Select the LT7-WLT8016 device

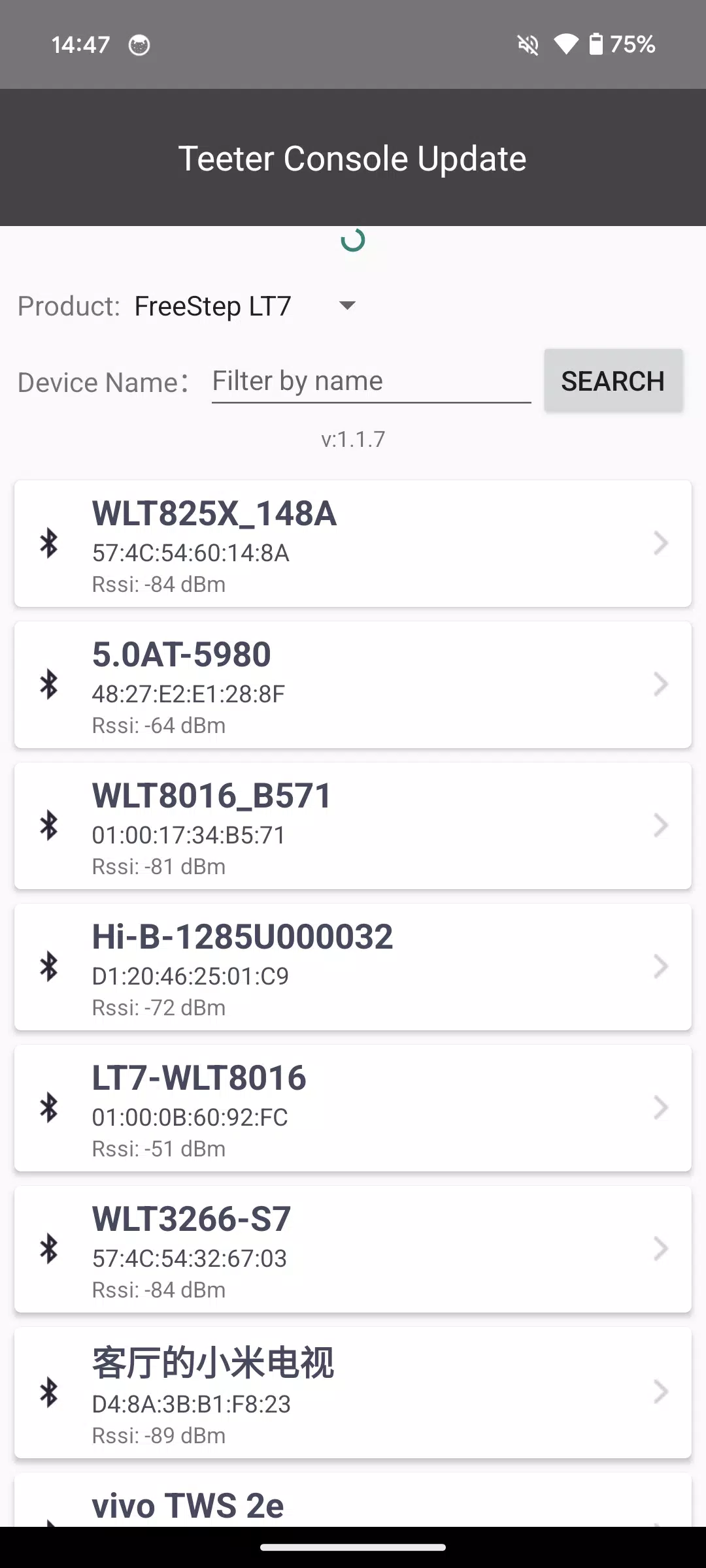353,1108
